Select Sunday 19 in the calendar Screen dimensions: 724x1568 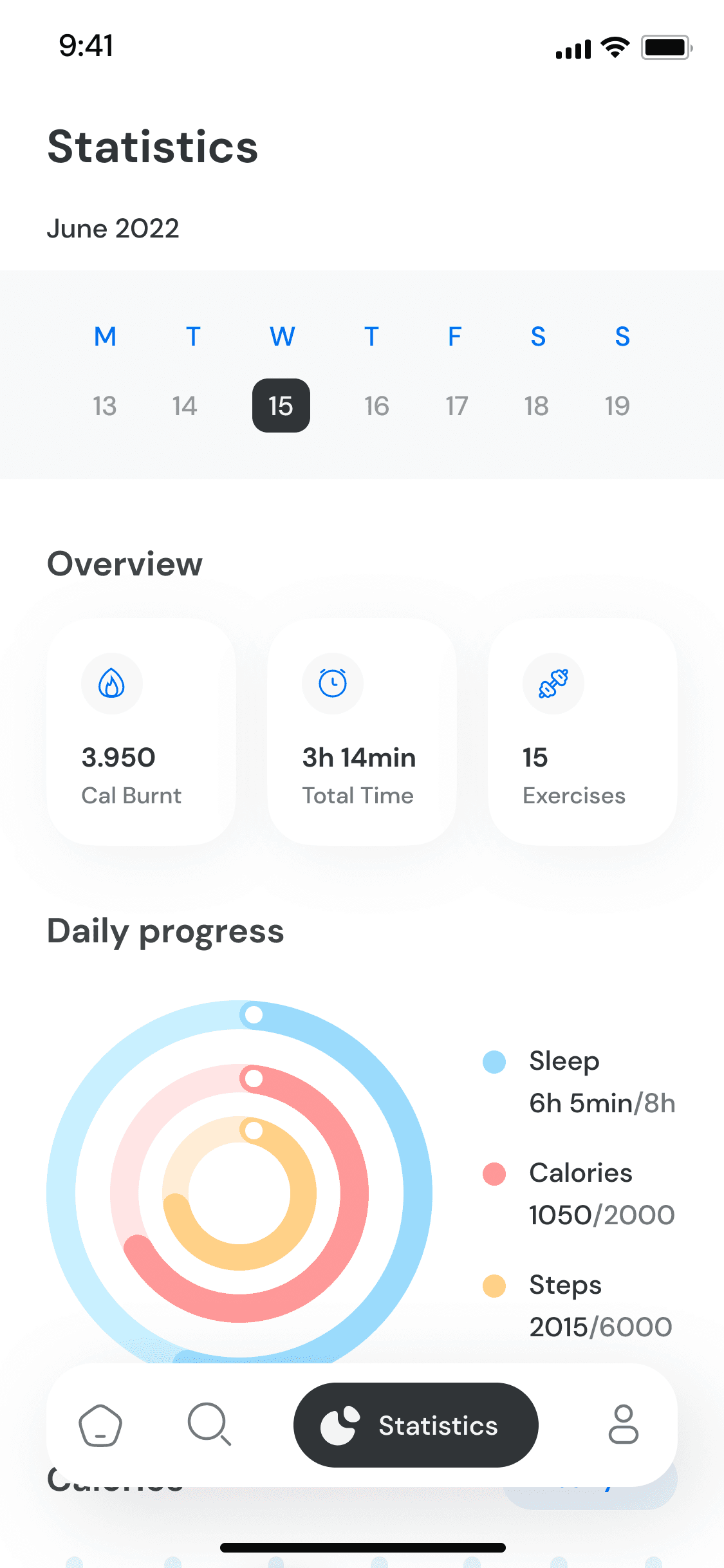point(617,406)
